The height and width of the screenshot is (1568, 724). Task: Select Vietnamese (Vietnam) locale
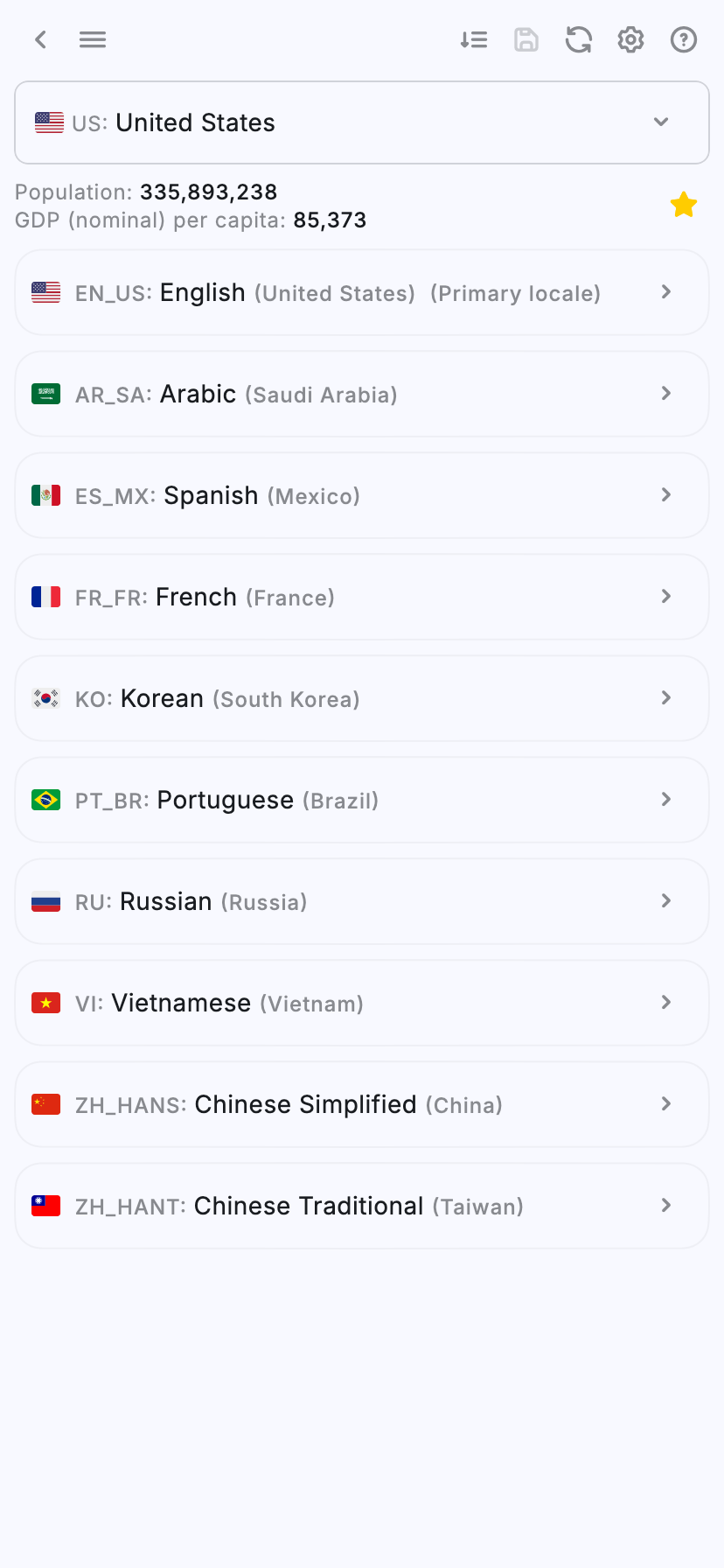click(362, 1003)
